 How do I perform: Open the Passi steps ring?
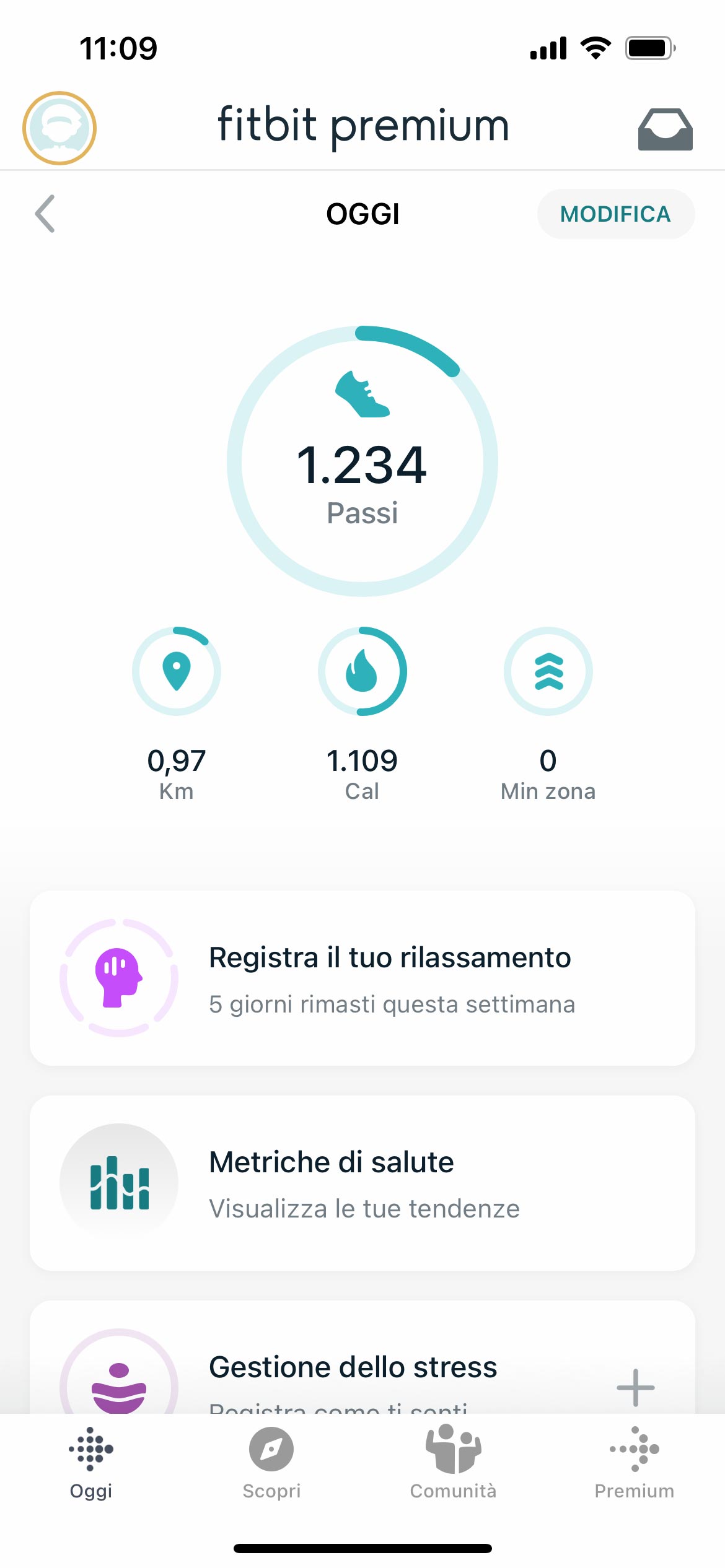click(x=362, y=461)
